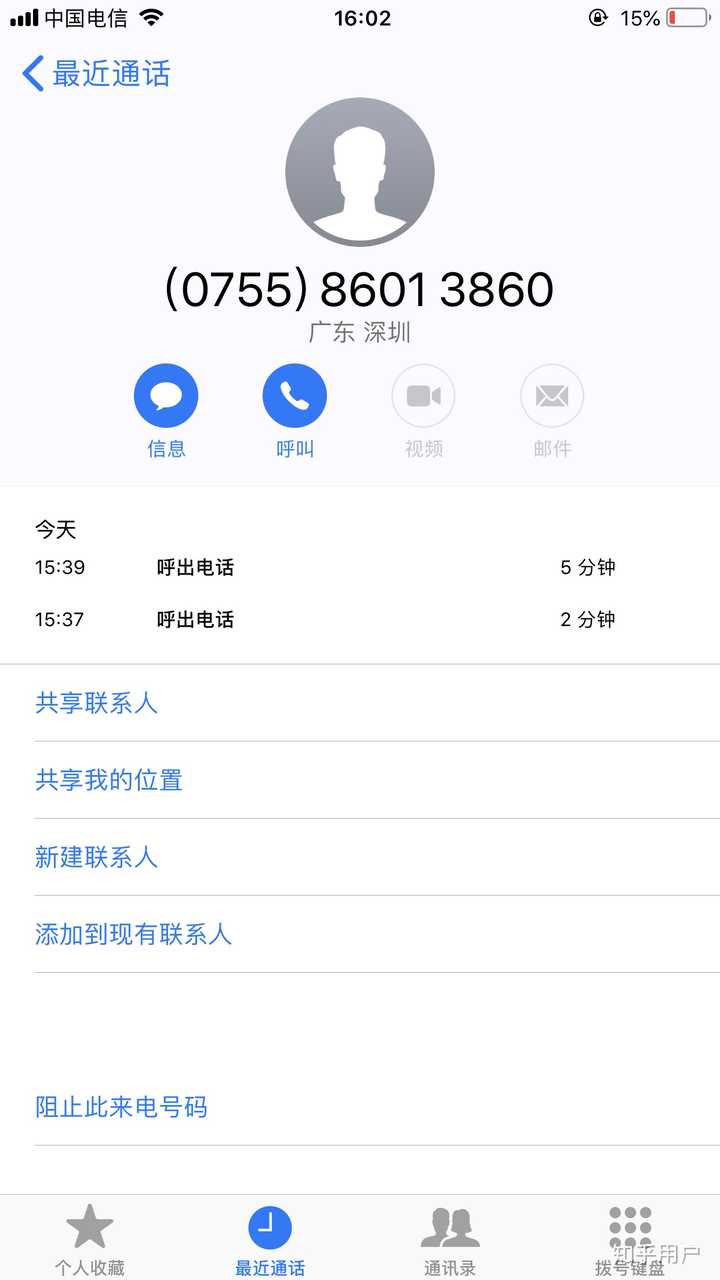Block caller with 阻止此来电号码
This screenshot has width=720, height=1280.
(x=121, y=1107)
